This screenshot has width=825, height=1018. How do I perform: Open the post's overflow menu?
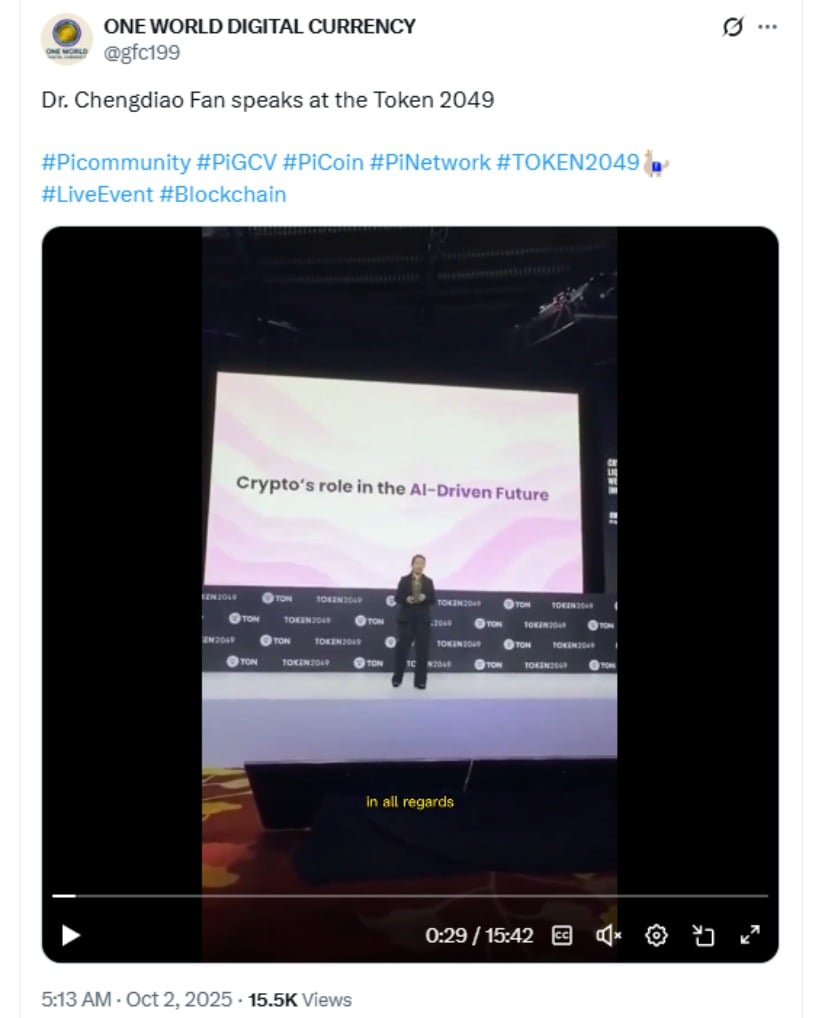coord(768,27)
